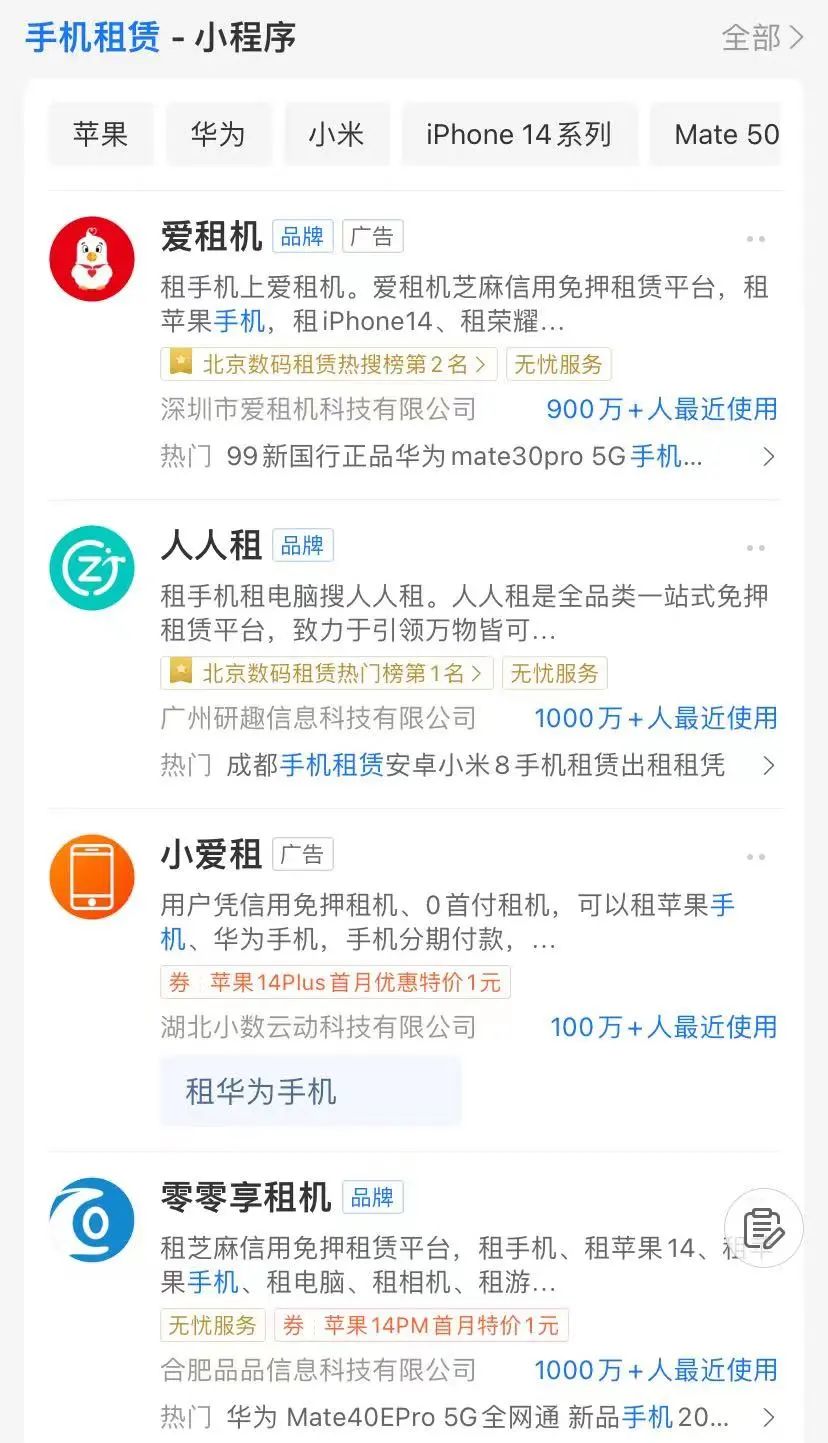Viewport: 828px width, 1443px height.
Task: Tap the Mate 50 chip
Action: click(x=724, y=134)
